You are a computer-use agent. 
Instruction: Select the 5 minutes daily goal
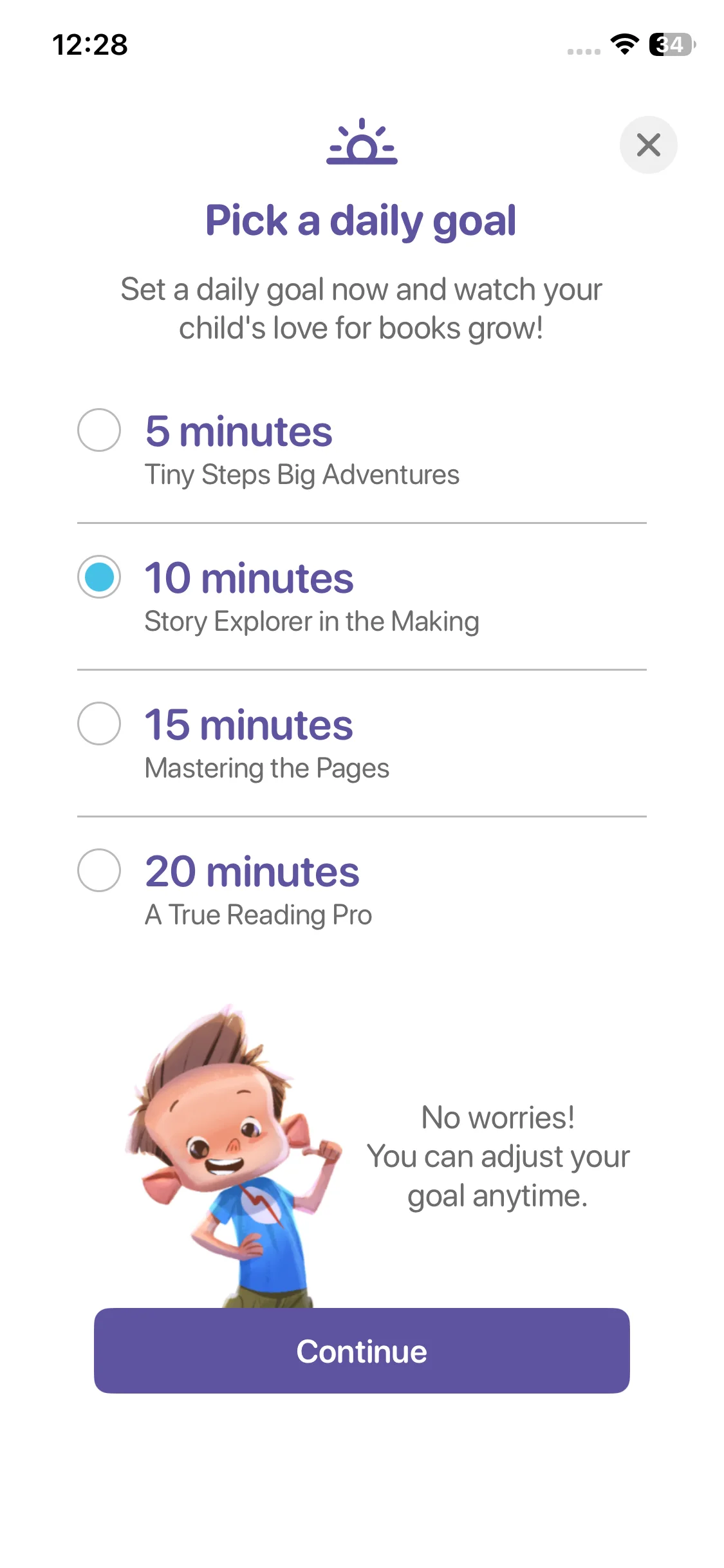click(99, 430)
